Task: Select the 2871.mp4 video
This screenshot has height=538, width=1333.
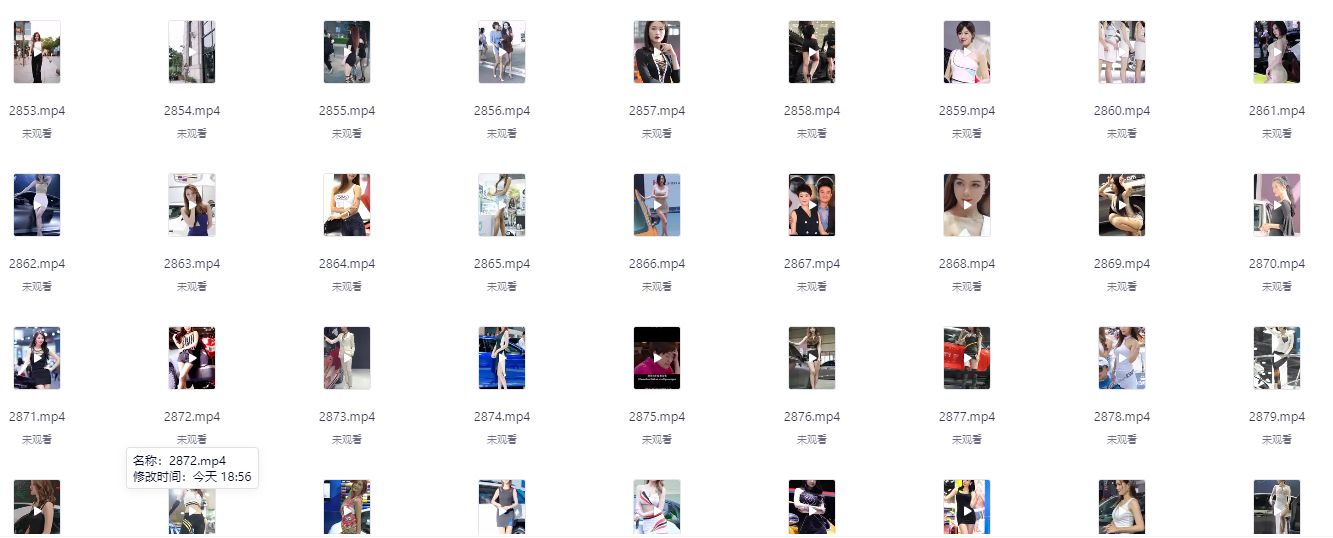Action: point(37,358)
